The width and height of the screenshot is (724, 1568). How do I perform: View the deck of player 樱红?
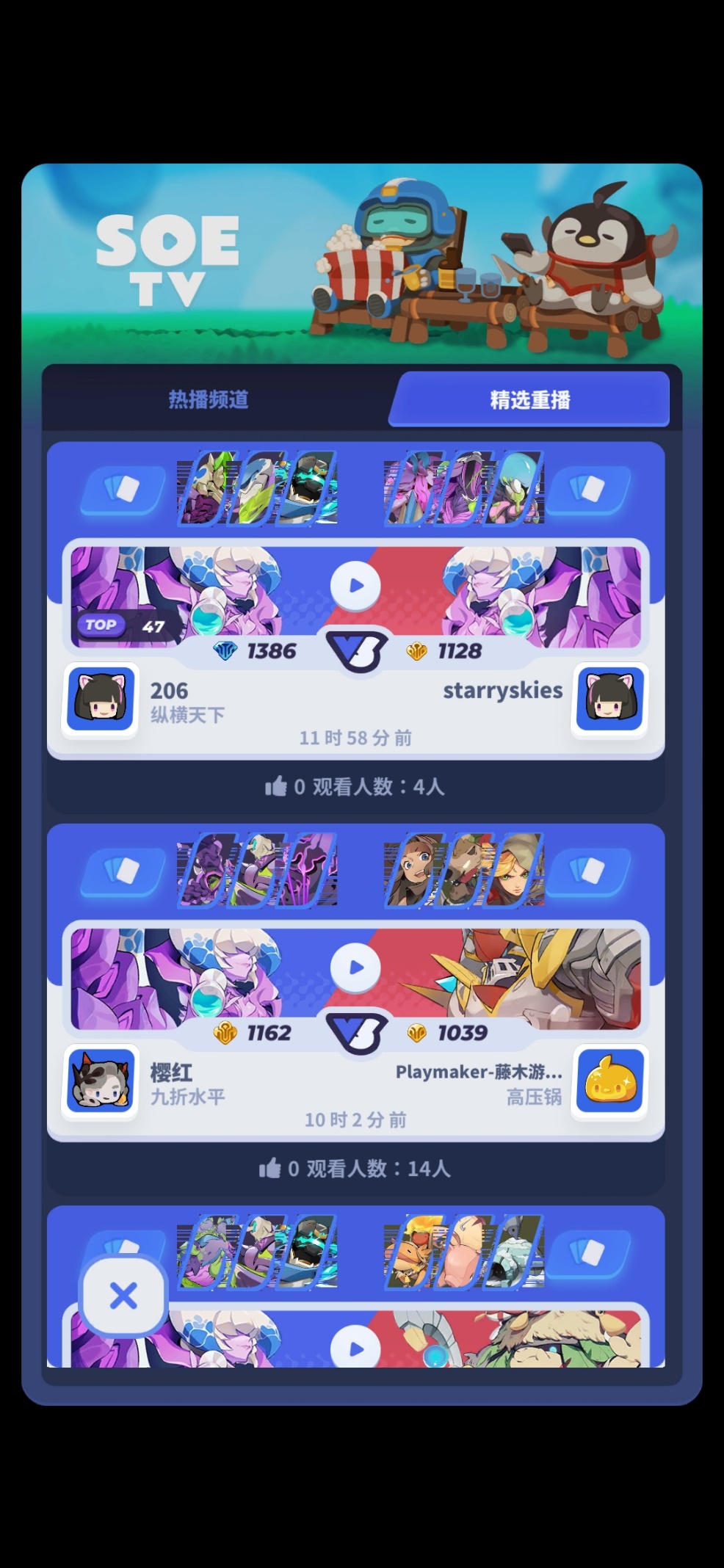coord(123,871)
